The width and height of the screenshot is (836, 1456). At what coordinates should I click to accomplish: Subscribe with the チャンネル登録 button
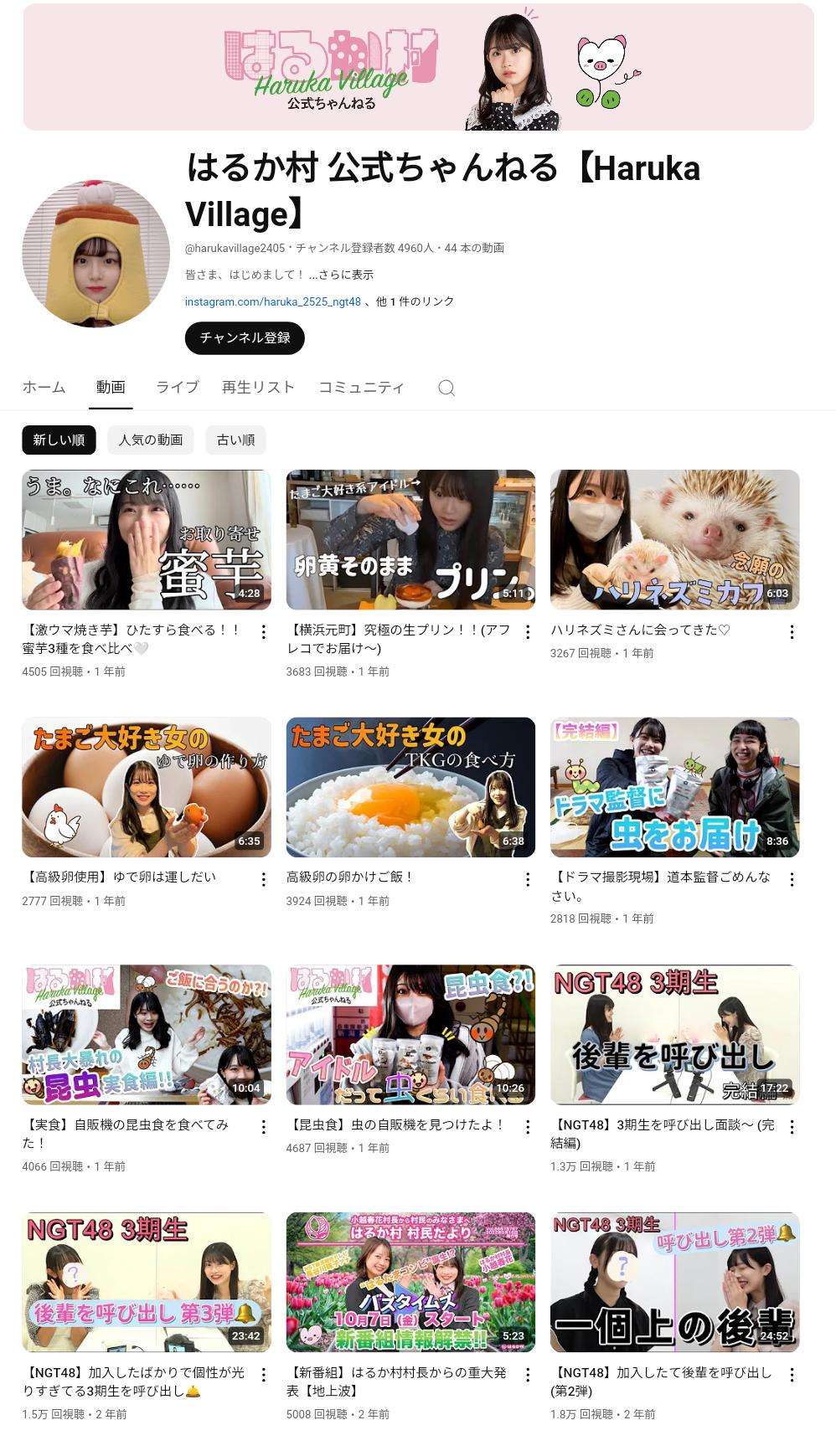coord(245,338)
